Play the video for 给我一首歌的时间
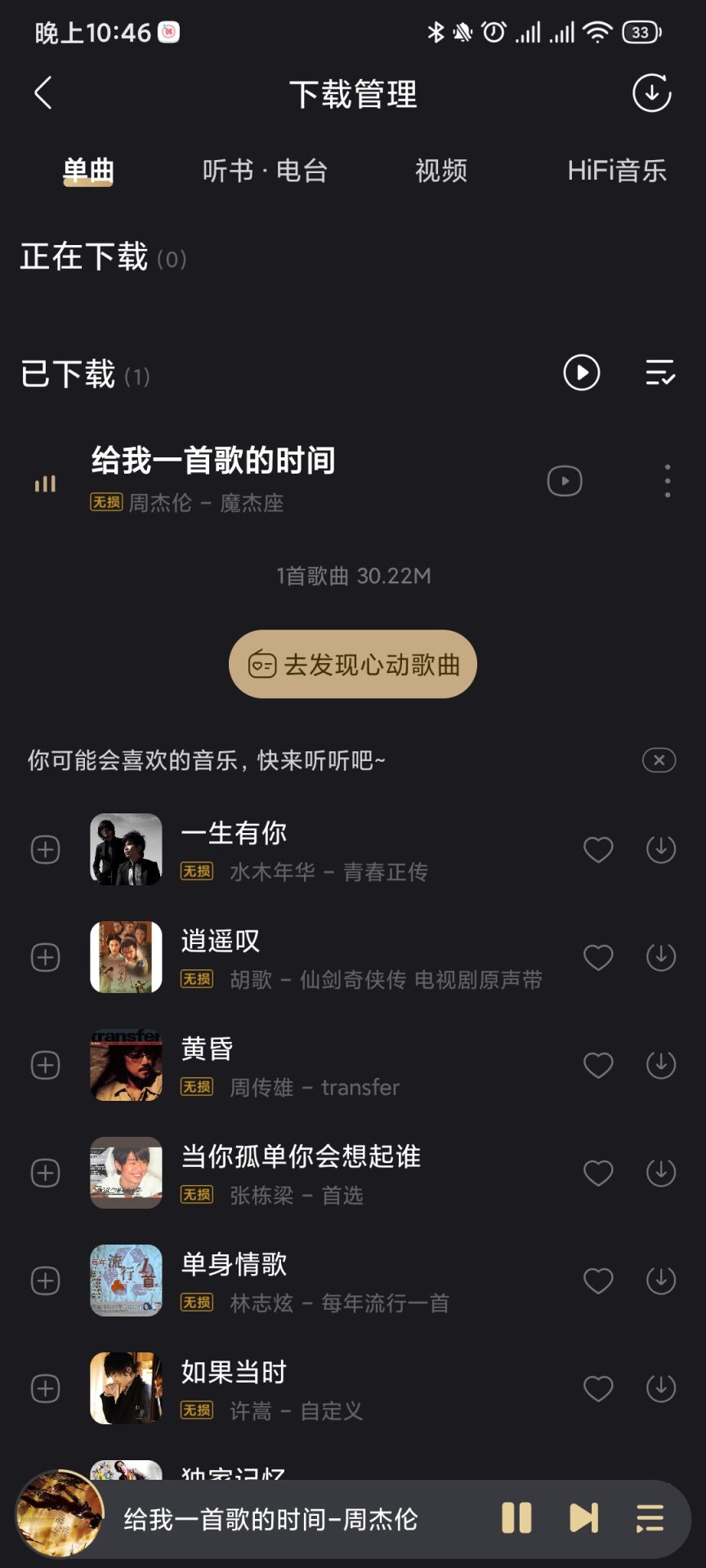 pyautogui.click(x=565, y=481)
